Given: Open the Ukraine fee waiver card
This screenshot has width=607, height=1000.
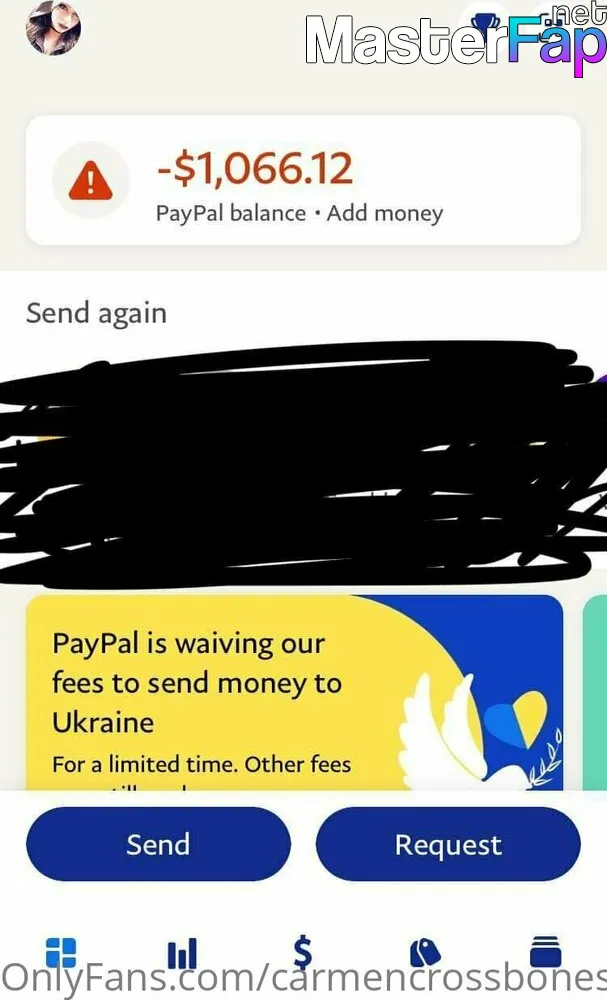Looking at the screenshot, I should point(295,693).
